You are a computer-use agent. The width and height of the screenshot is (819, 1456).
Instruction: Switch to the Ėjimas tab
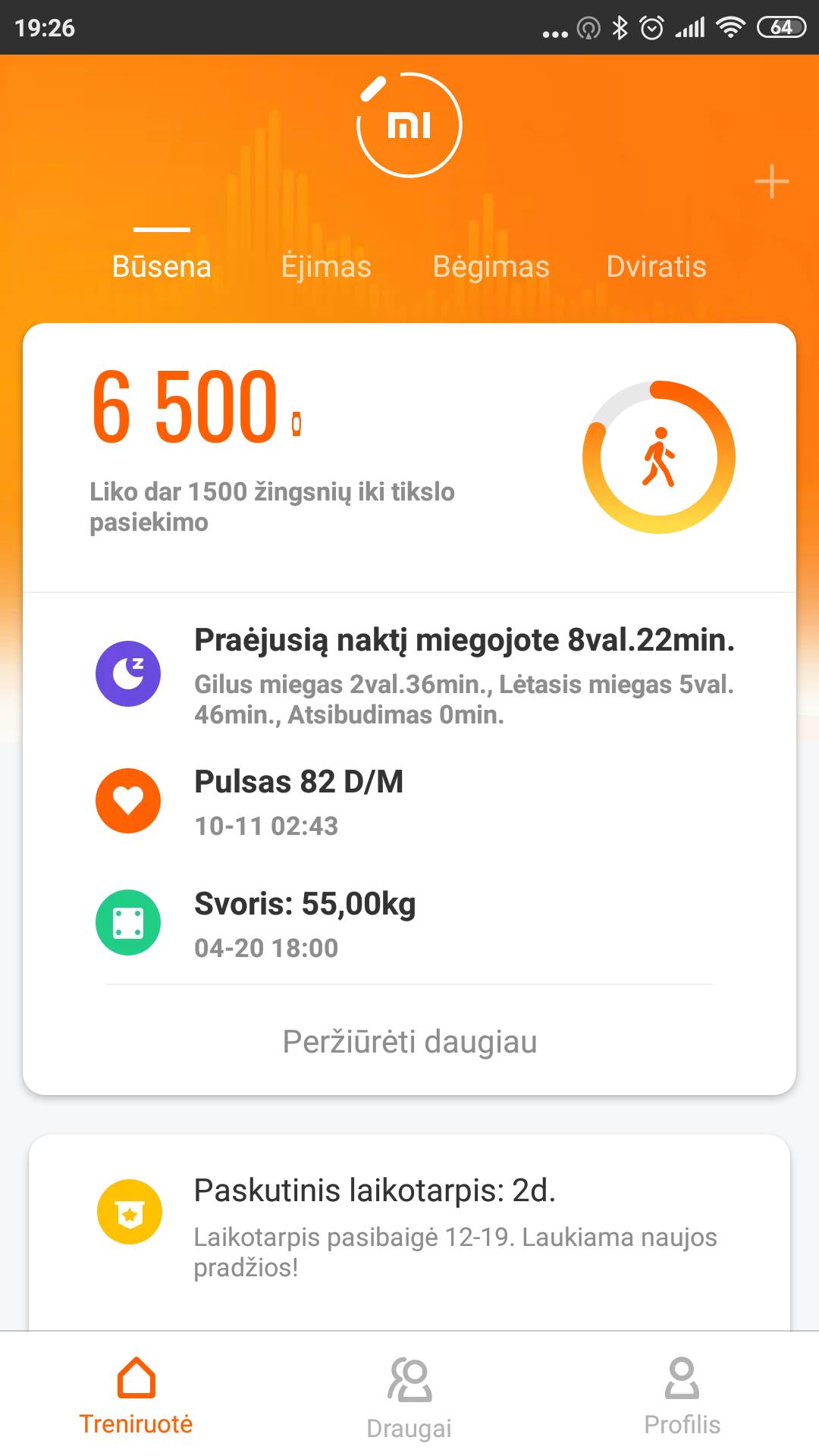tap(326, 266)
